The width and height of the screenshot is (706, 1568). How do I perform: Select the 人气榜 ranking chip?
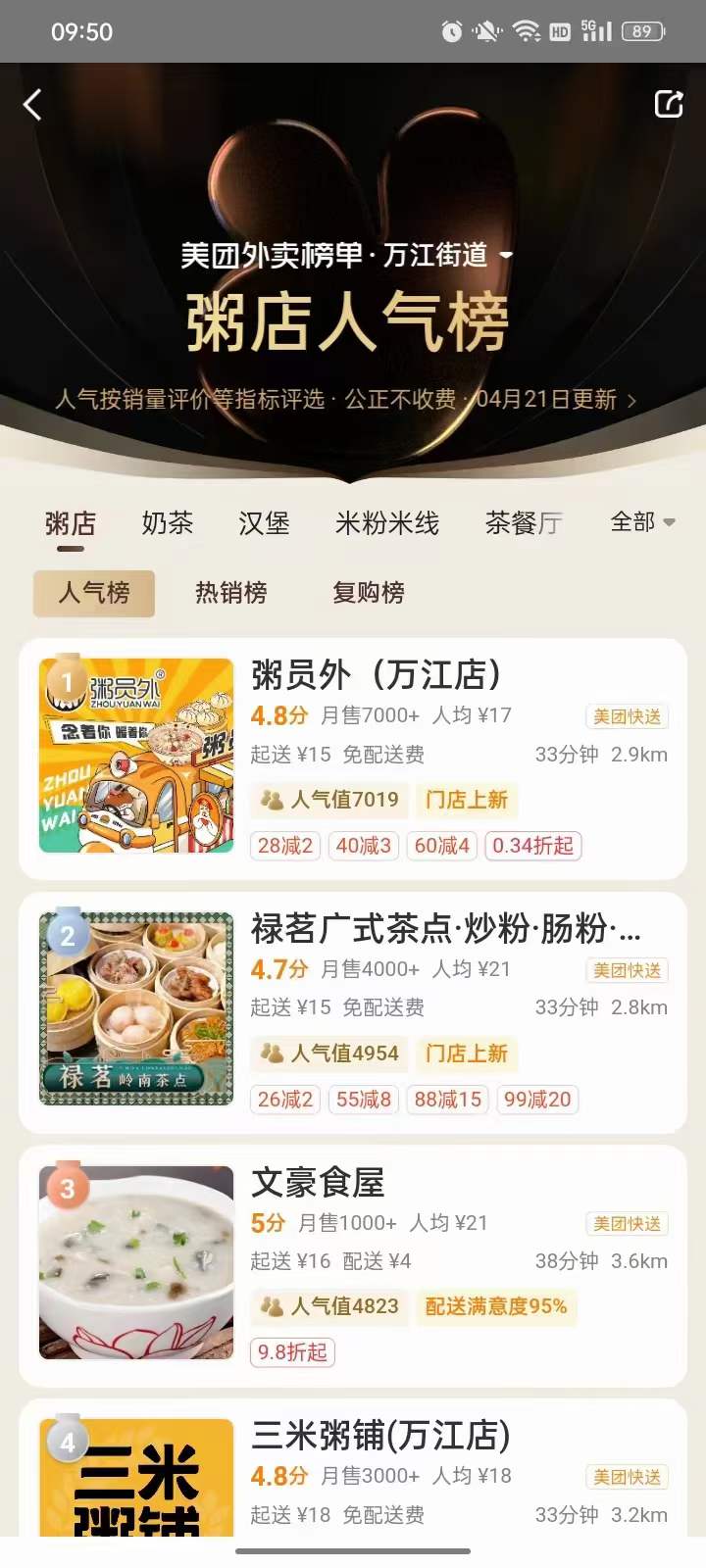tap(94, 593)
